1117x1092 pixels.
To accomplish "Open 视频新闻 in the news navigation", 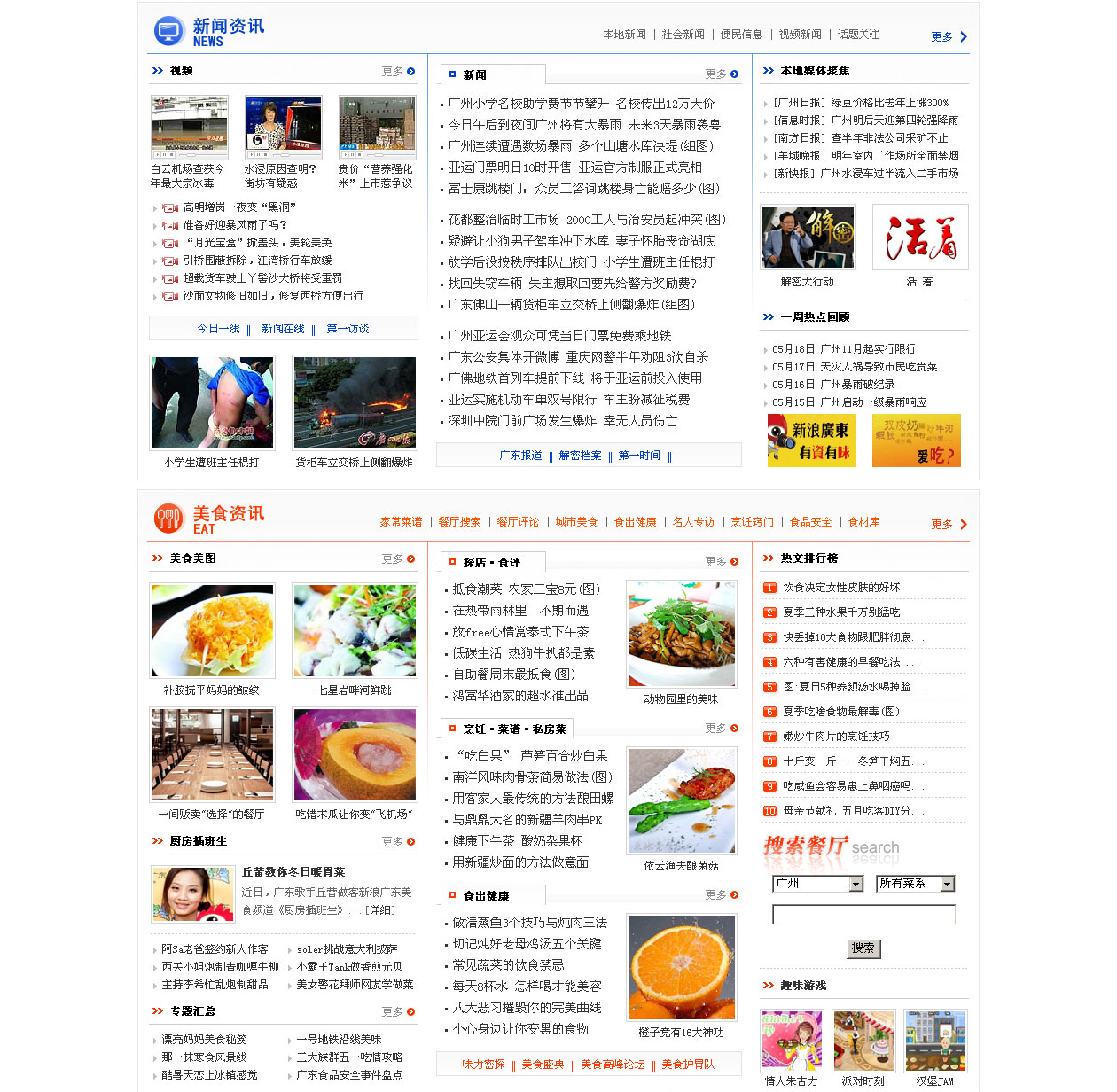I will tap(800, 35).
